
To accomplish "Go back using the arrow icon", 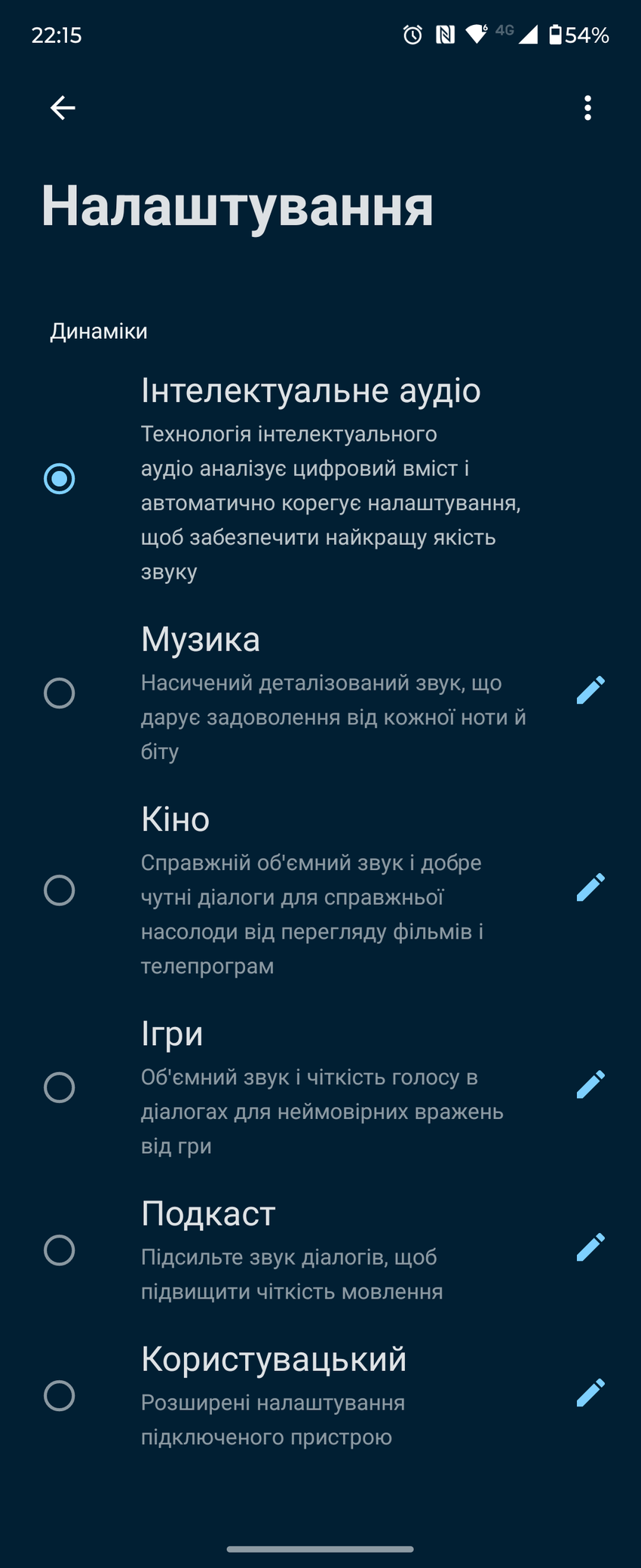I will [63, 108].
